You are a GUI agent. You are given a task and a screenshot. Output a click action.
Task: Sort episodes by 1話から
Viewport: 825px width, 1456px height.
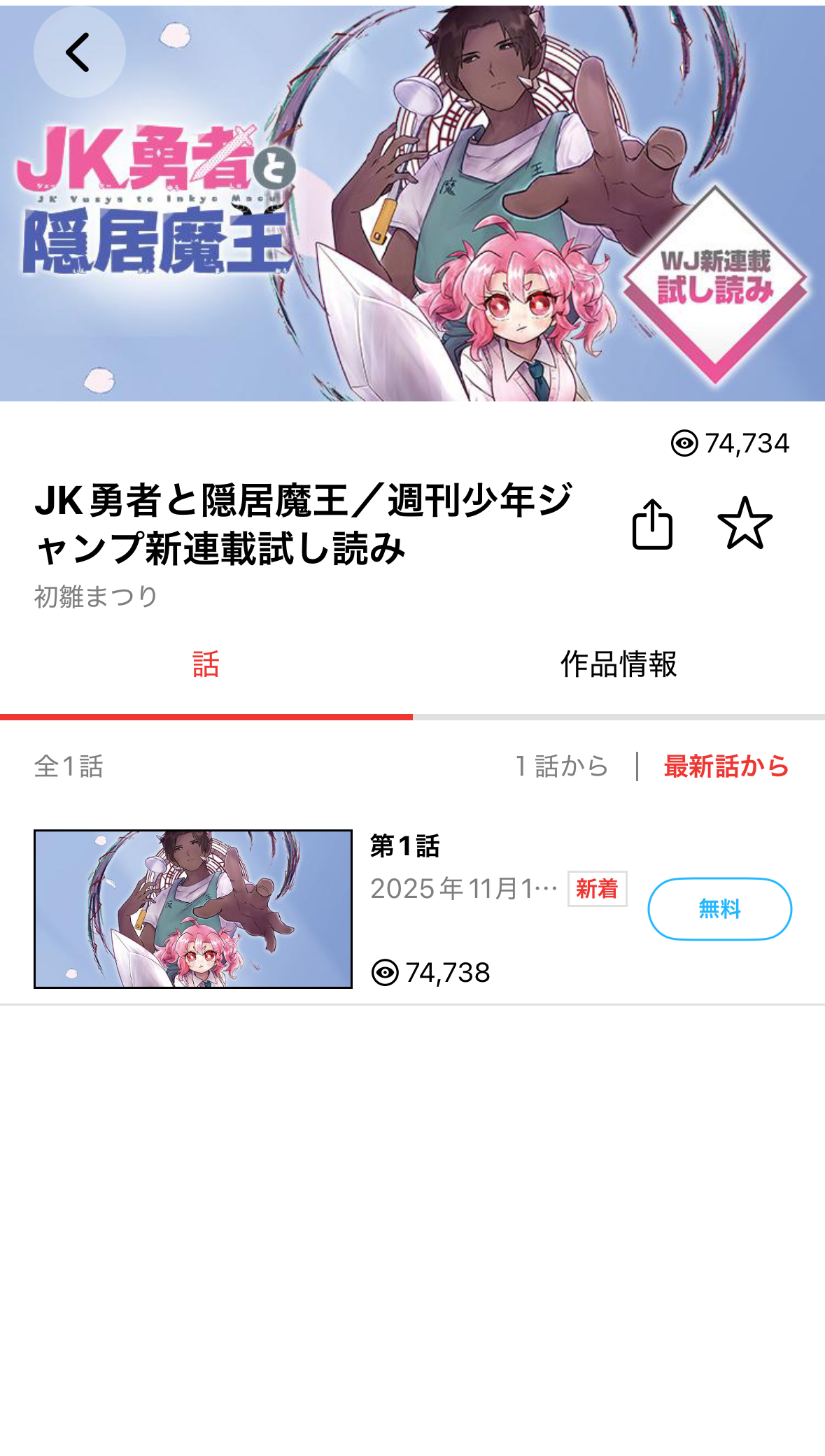[x=562, y=766]
